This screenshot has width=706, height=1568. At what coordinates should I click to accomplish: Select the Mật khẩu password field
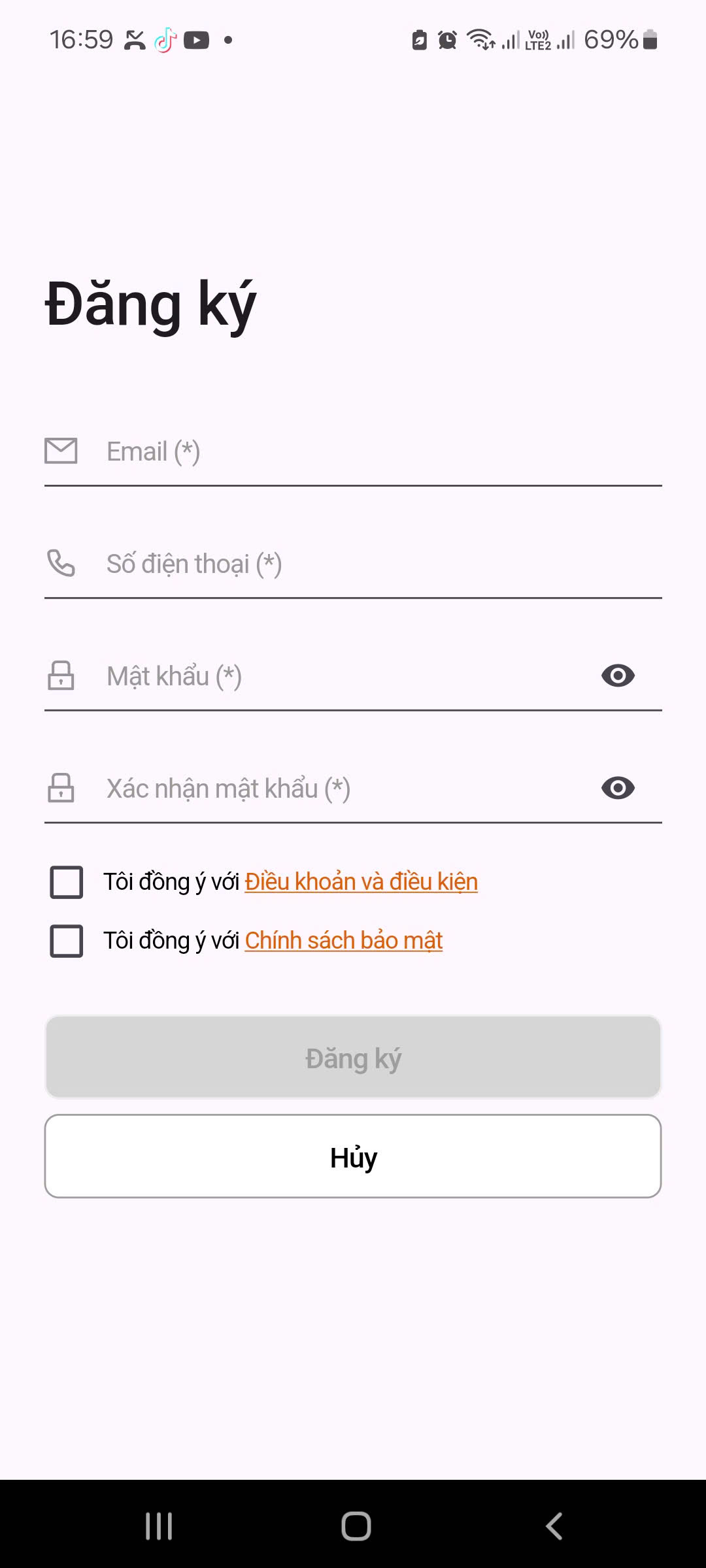[x=340, y=677]
